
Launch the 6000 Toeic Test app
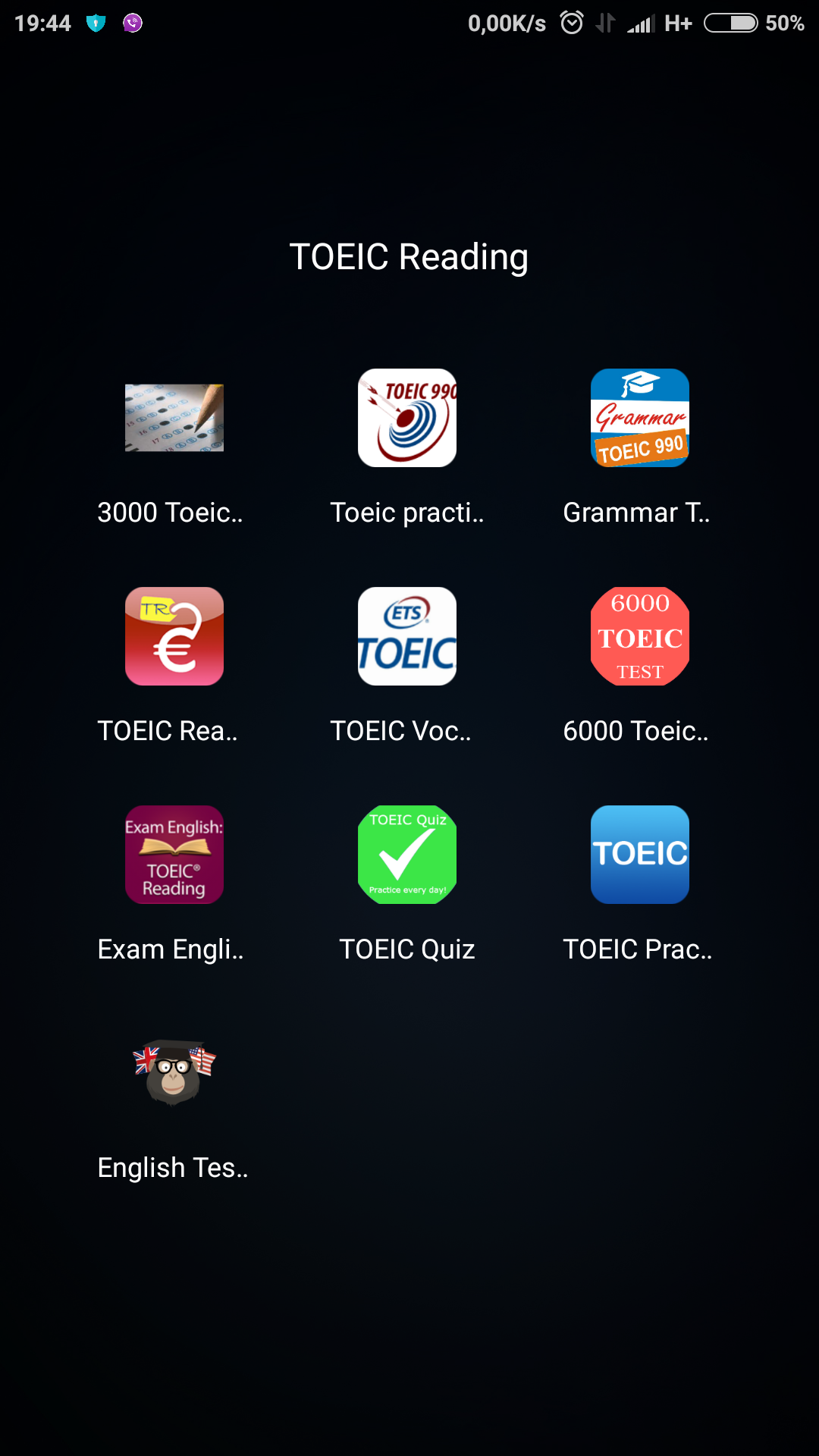[x=639, y=637]
